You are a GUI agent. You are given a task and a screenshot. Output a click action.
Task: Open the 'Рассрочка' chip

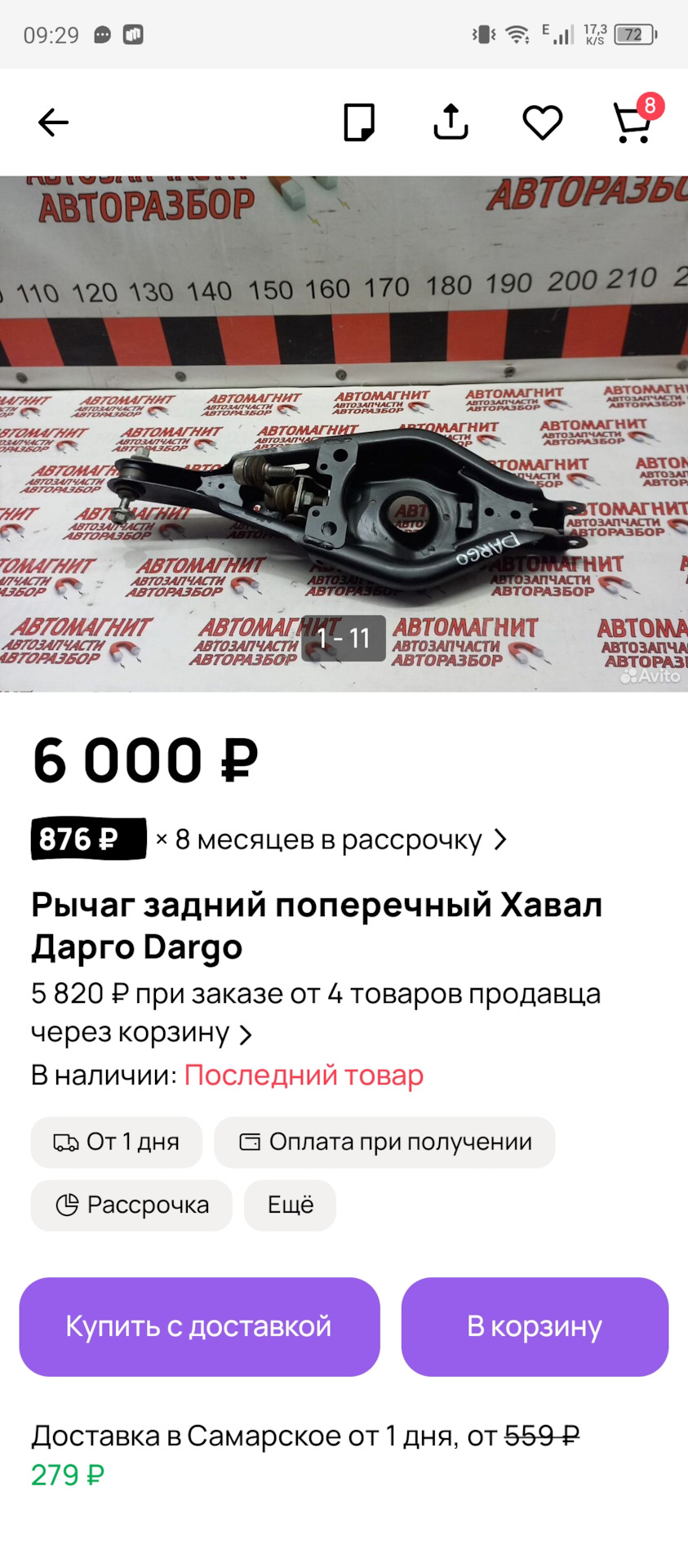(131, 1205)
